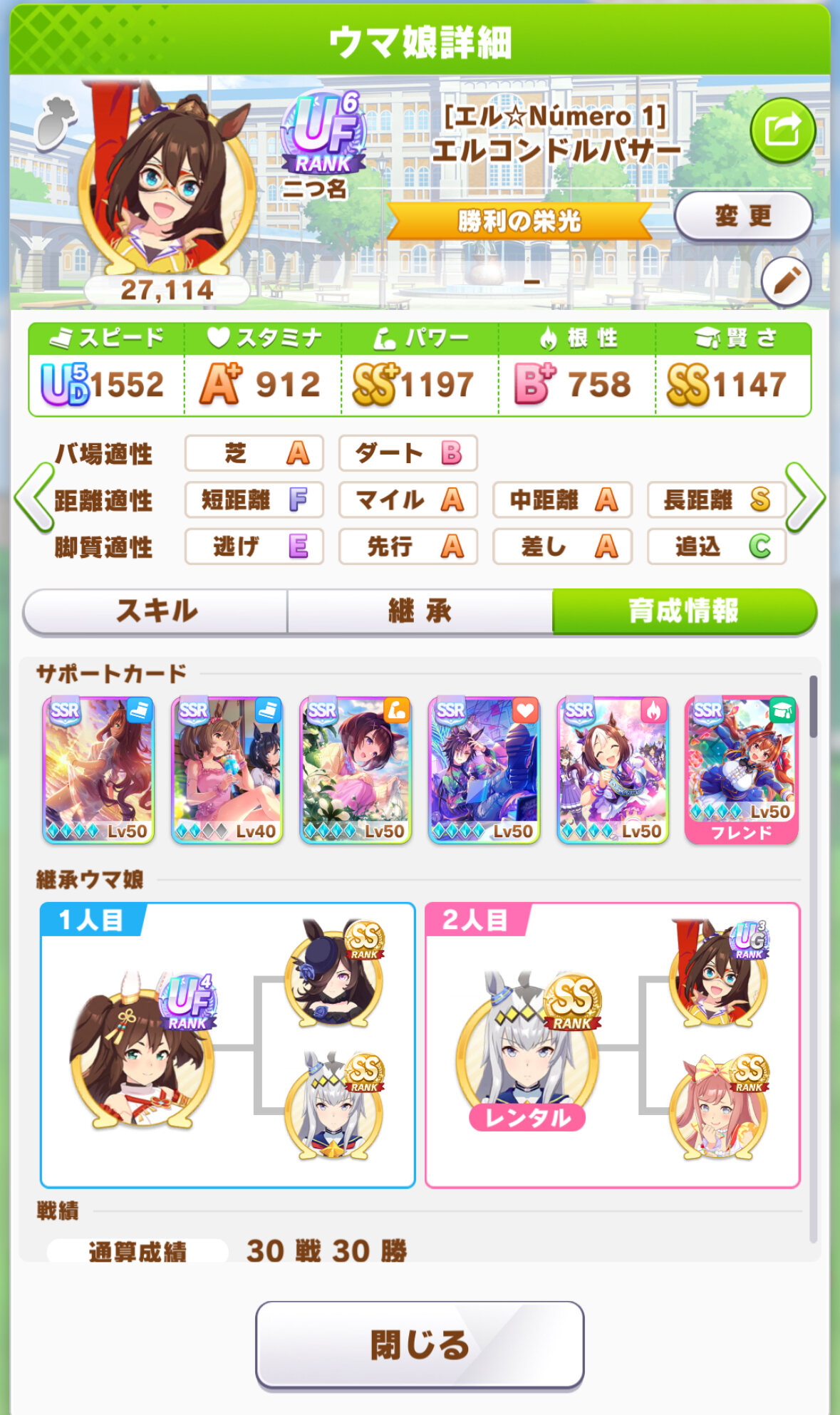The height and width of the screenshot is (1415, 840).
Task: Open the power-type SSR support card
Action: pyautogui.click(x=356, y=769)
